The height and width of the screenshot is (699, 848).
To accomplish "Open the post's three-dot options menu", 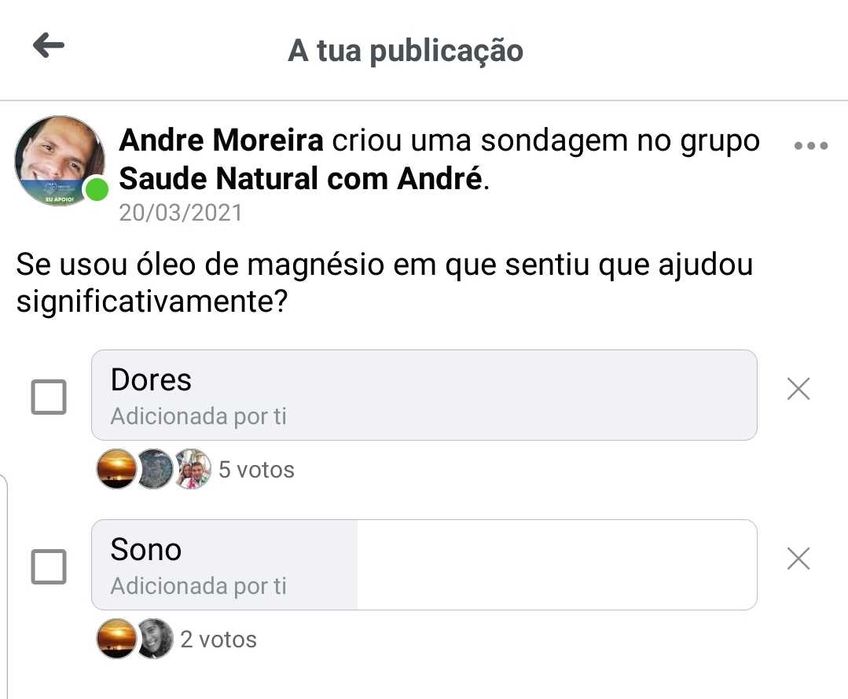I will tap(810, 146).
